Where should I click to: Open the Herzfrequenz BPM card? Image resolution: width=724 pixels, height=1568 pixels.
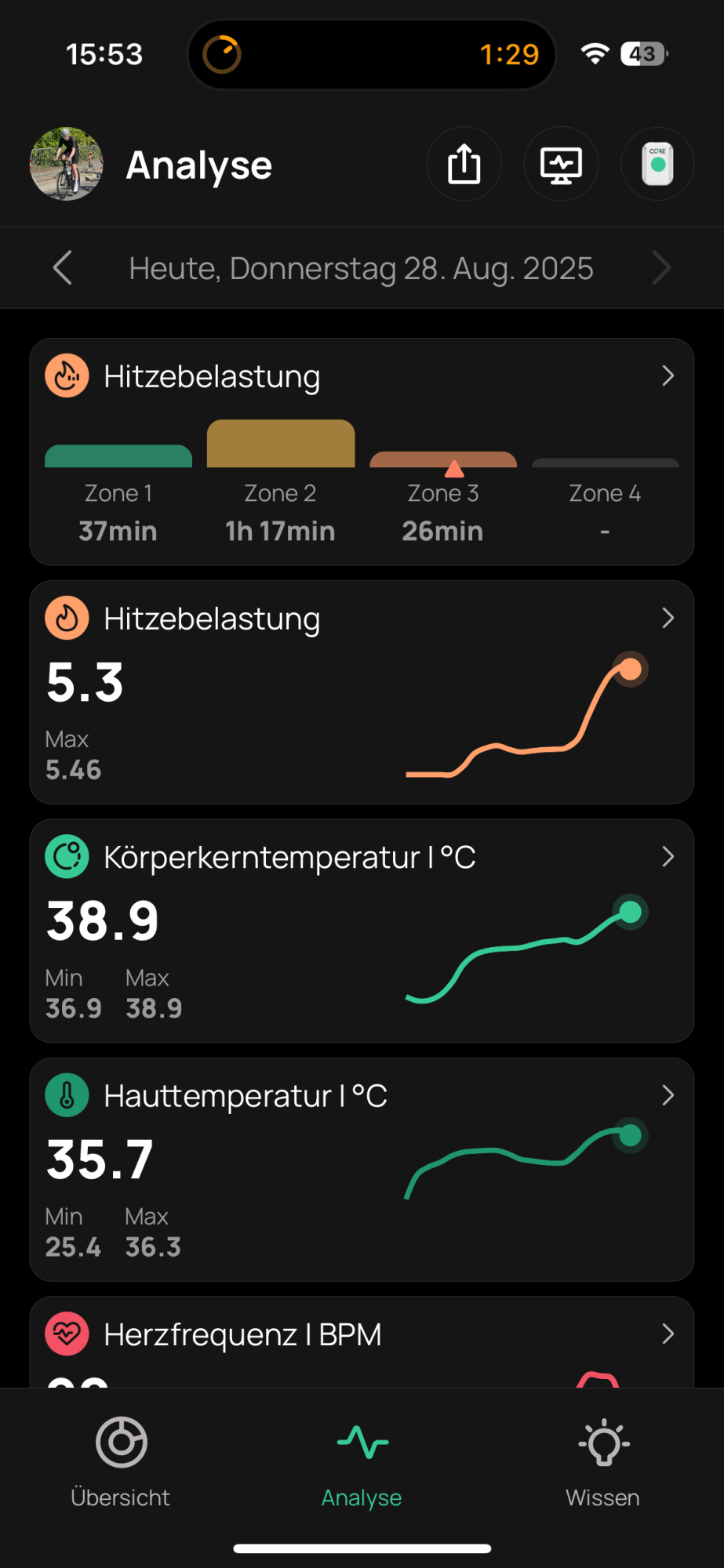362,1342
